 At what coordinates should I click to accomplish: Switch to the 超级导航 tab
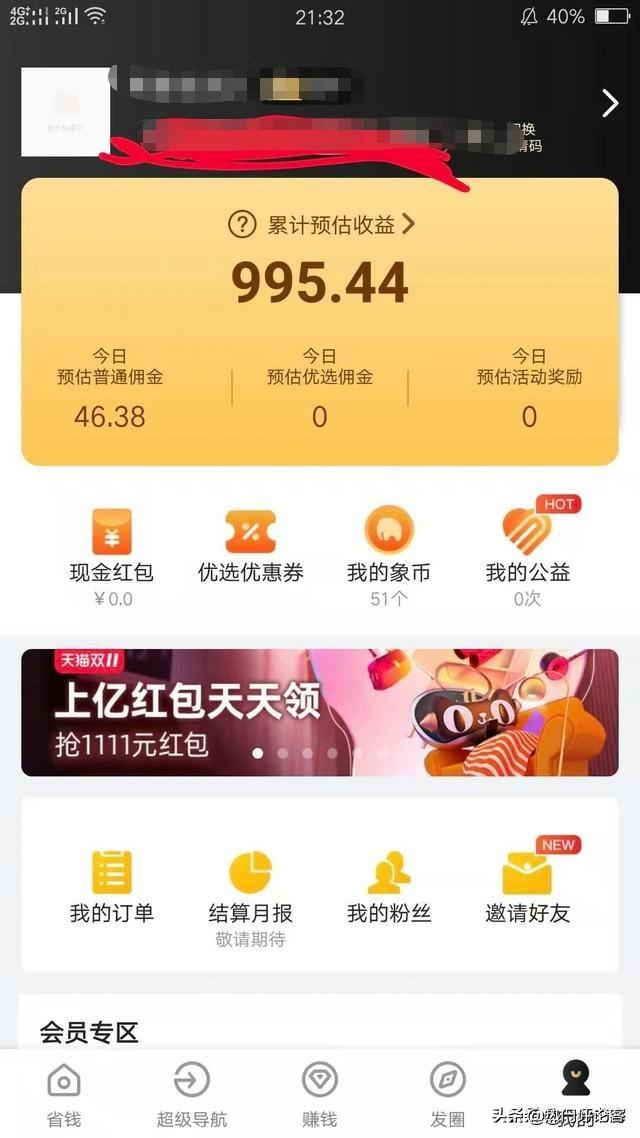coord(191,1094)
